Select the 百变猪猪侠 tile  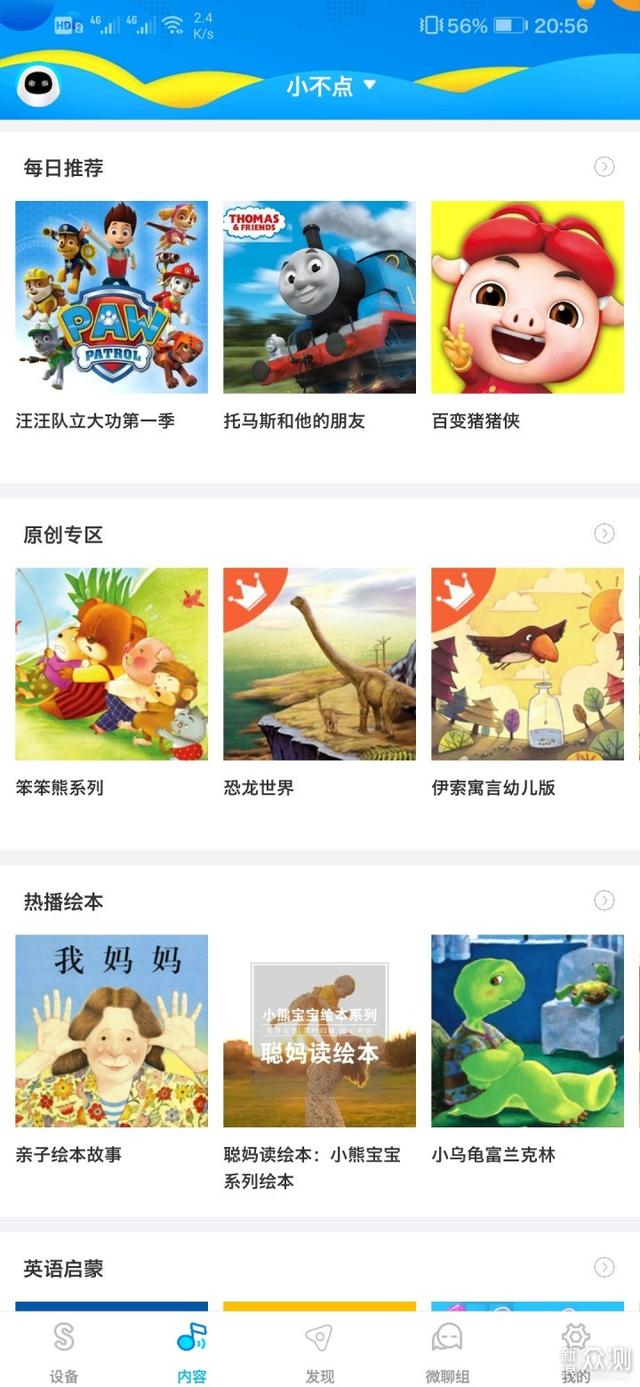pos(527,297)
